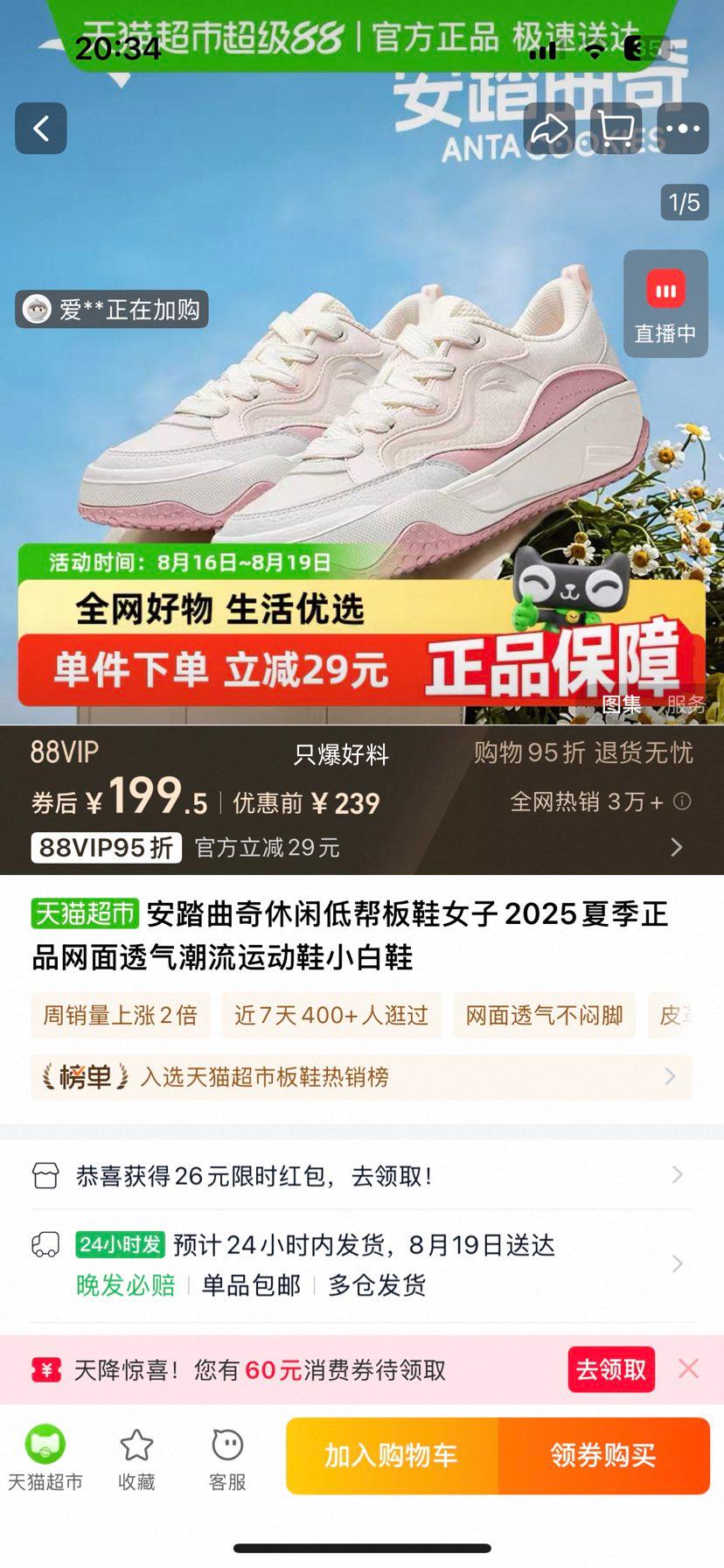Open the share icon at top right
The width and height of the screenshot is (724, 1568).
pos(549,128)
